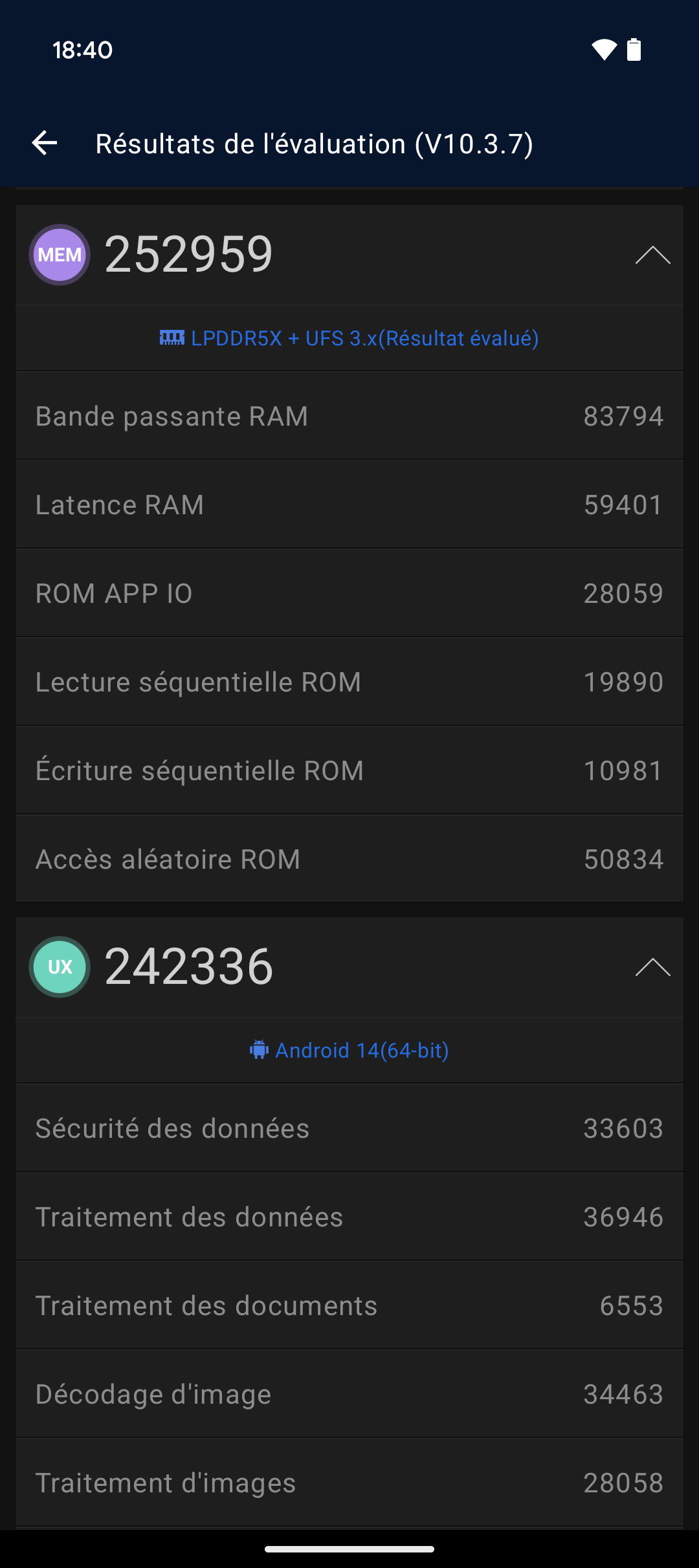Go back using the top arrow
This screenshot has height=1568, width=699.
tap(45, 143)
